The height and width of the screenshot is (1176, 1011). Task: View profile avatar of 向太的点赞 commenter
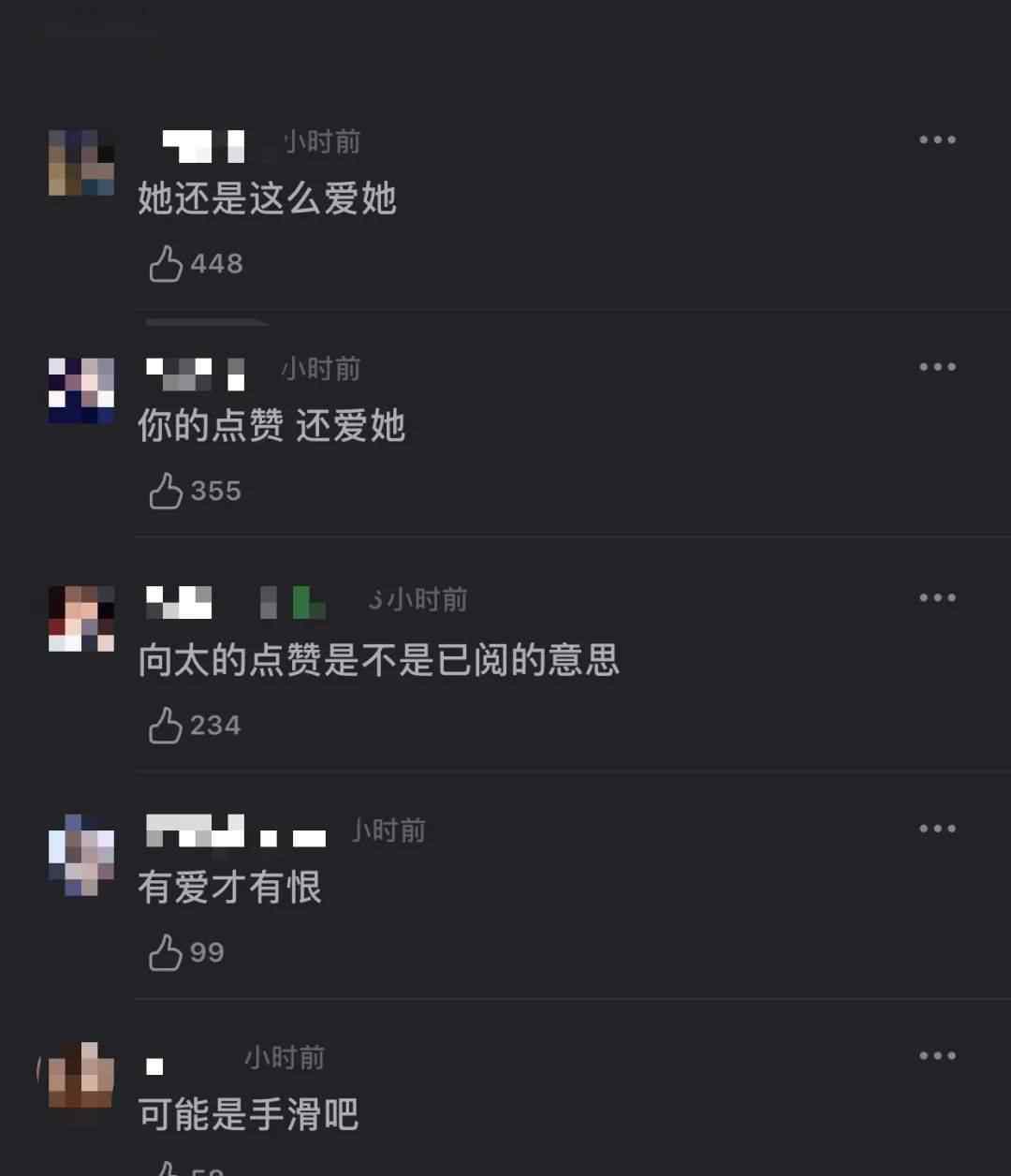(81, 619)
